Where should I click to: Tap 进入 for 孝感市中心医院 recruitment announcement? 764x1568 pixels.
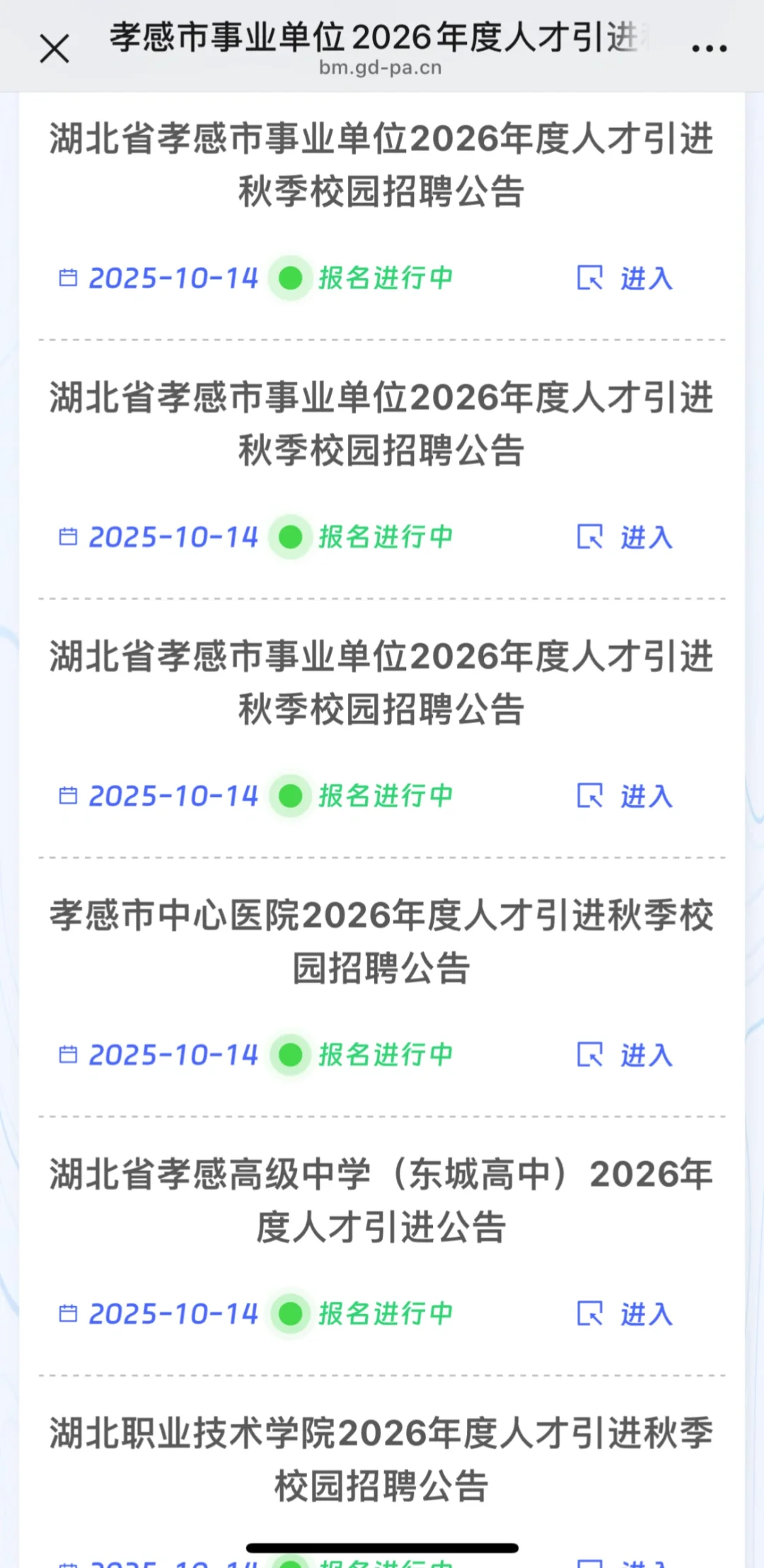point(625,1055)
